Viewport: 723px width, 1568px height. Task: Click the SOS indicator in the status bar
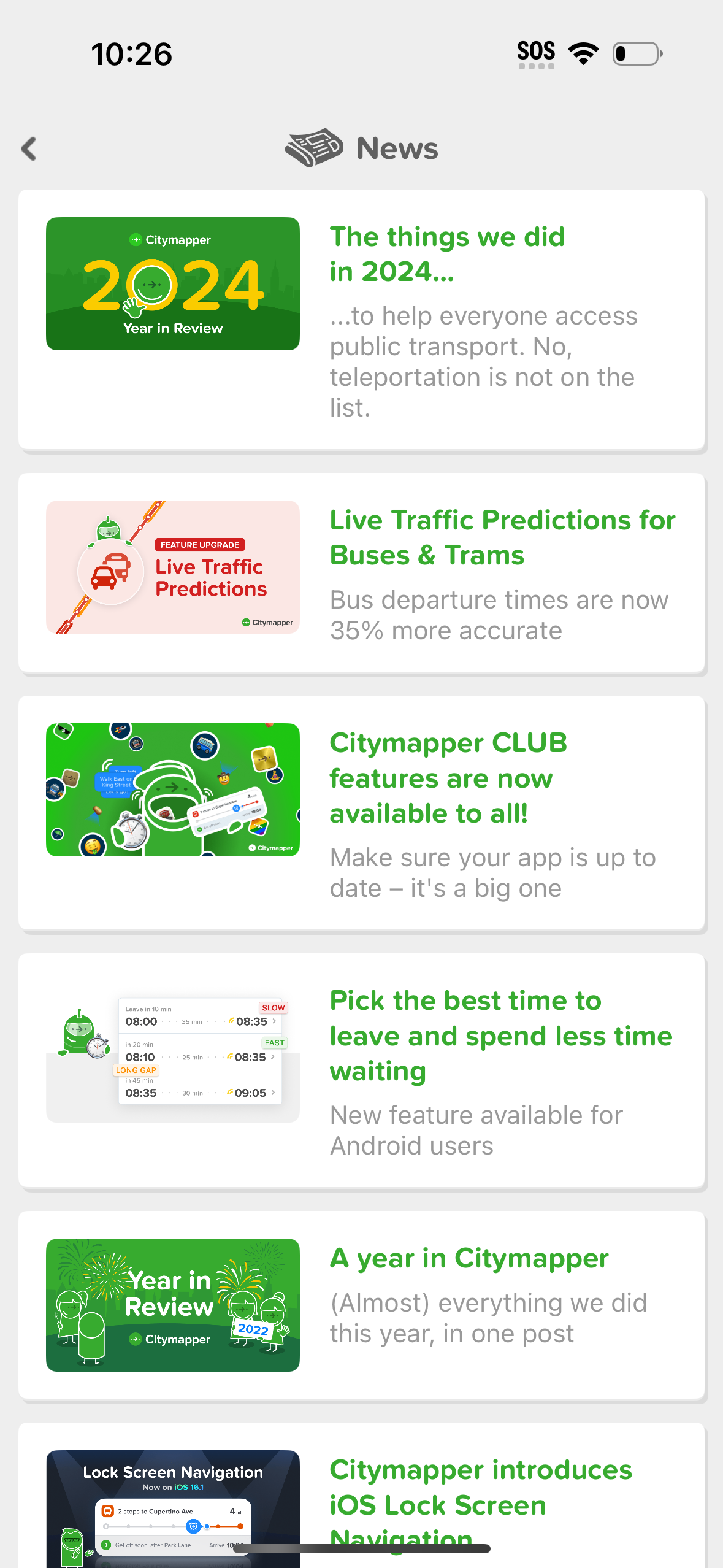click(x=535, y=52)
